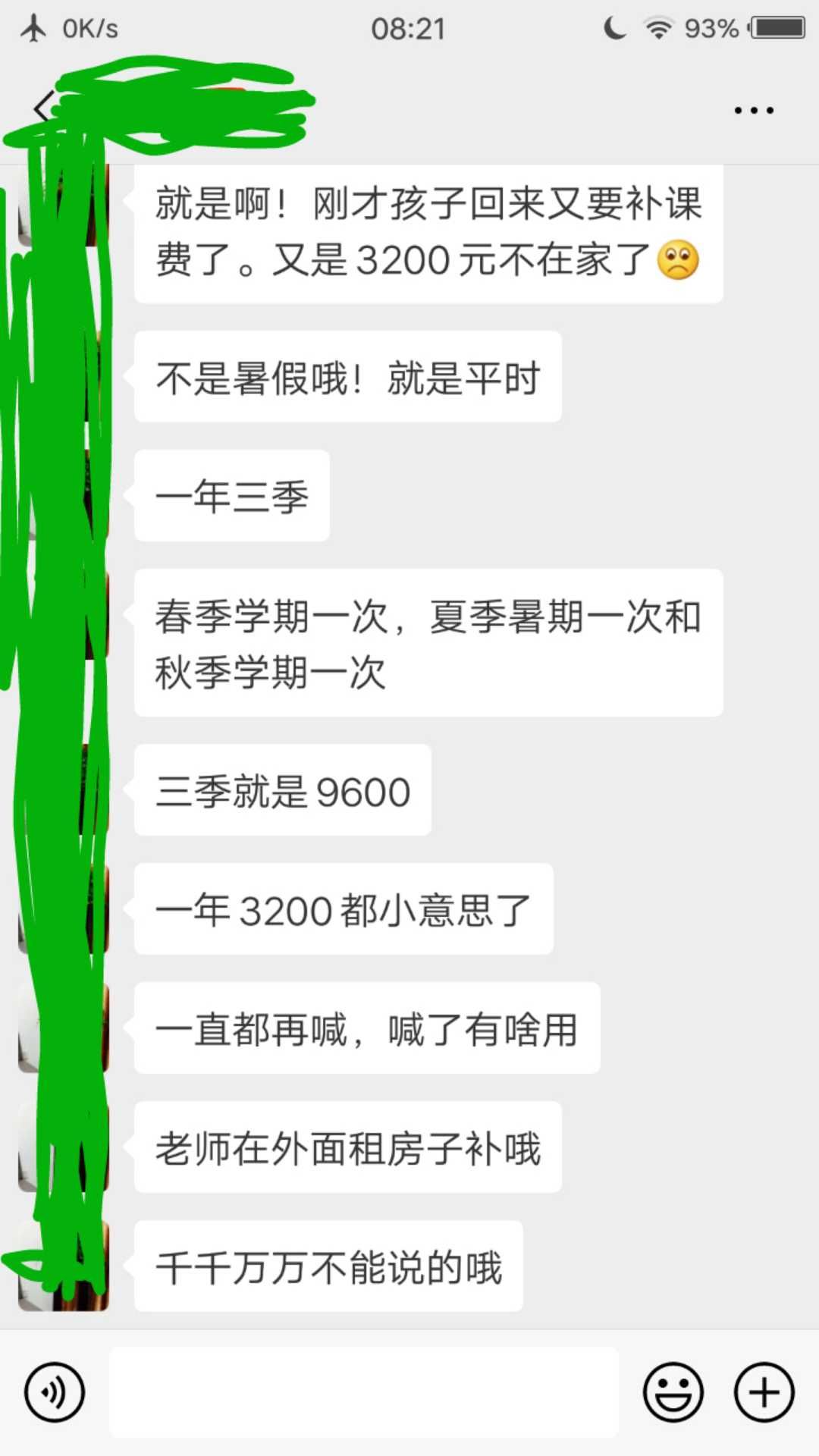Switch to voice message input

tap(55, 1392)
